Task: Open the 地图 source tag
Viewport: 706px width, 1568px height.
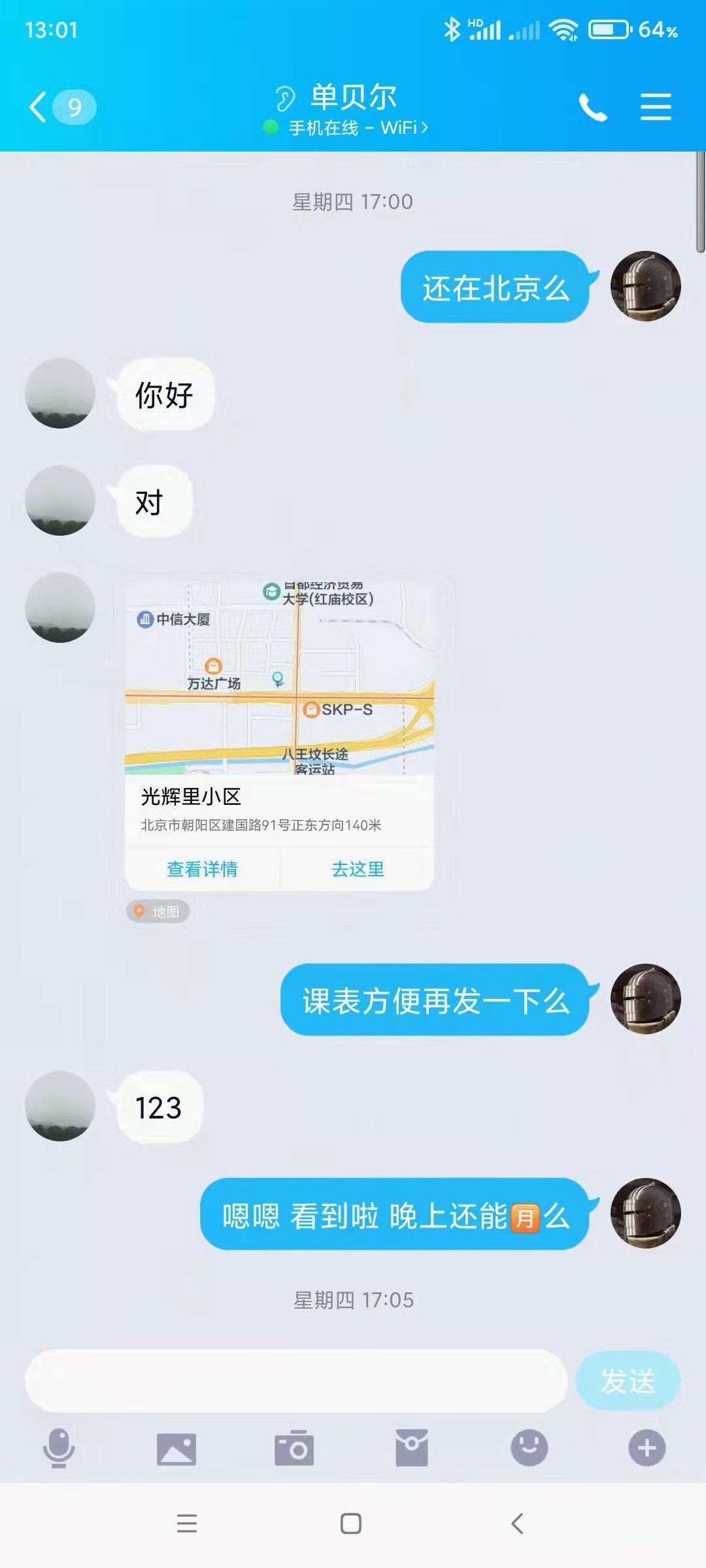Action: coord(158,911)
